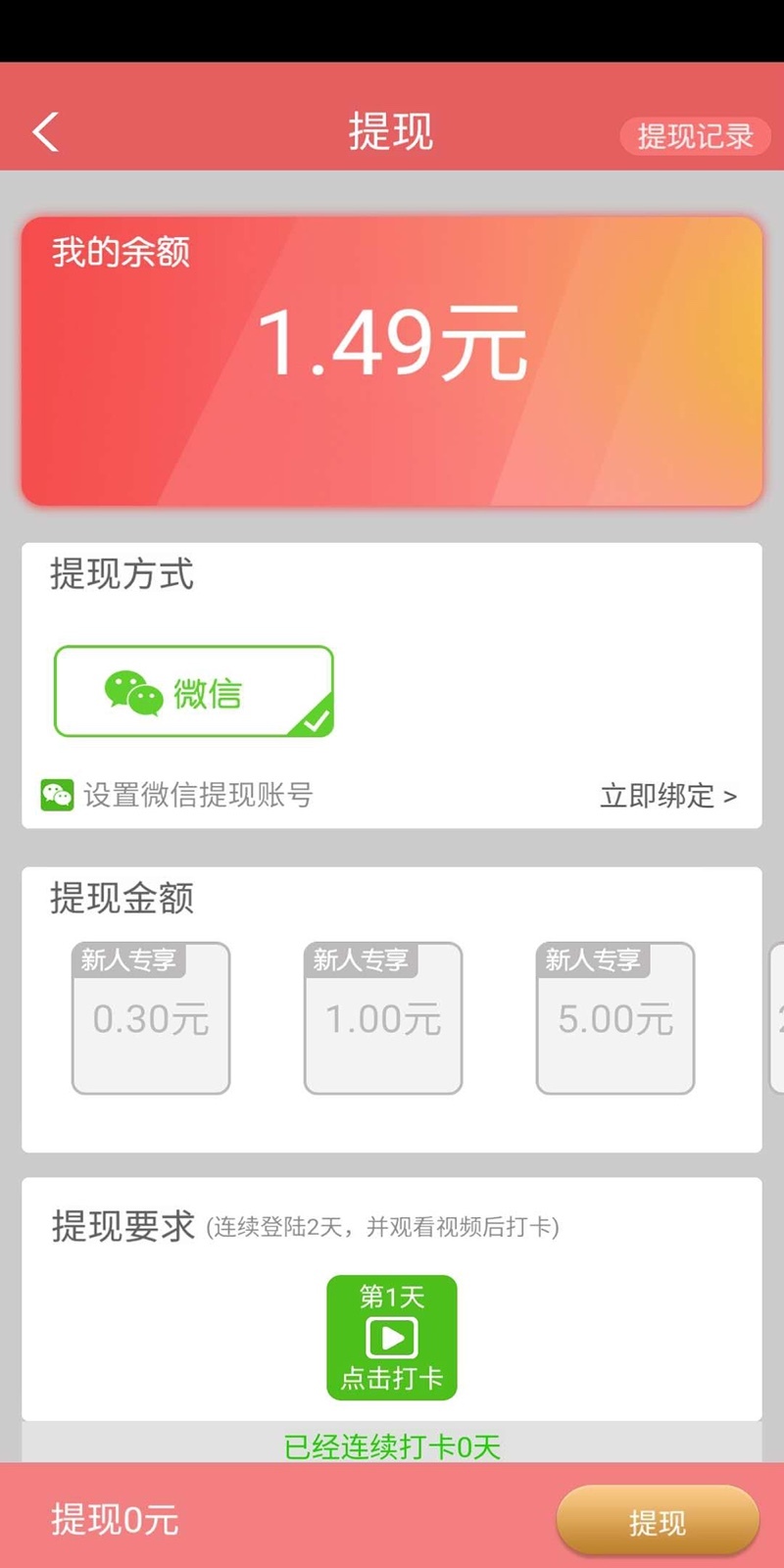Expand the 立即绑定 chevron link
This screenshot has height=1568, width=784.
click(669, 796)
